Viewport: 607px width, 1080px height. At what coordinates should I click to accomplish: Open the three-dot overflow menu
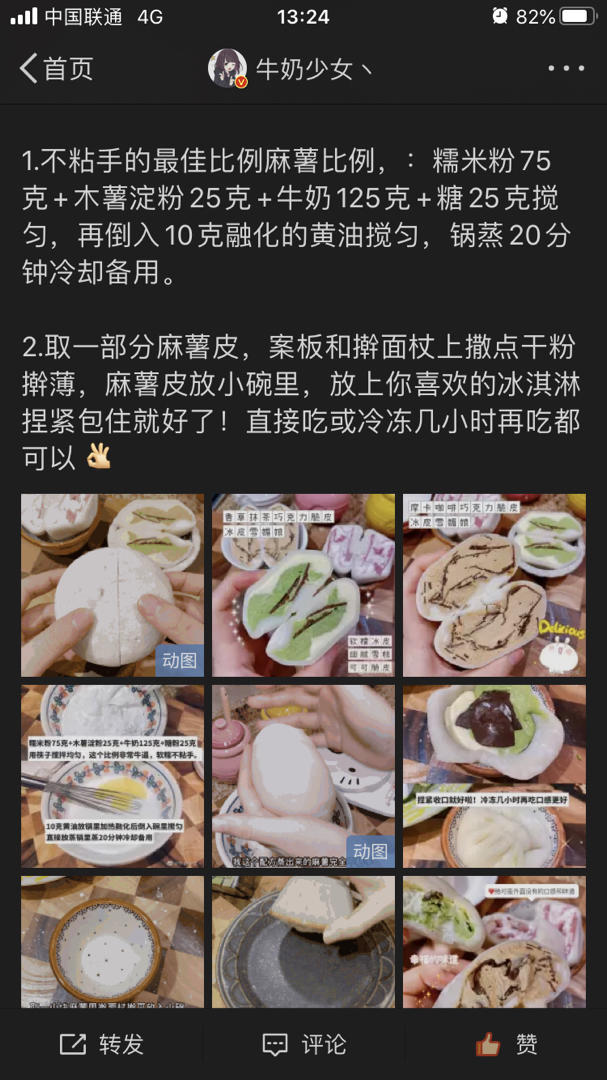[x=566, y=69]
